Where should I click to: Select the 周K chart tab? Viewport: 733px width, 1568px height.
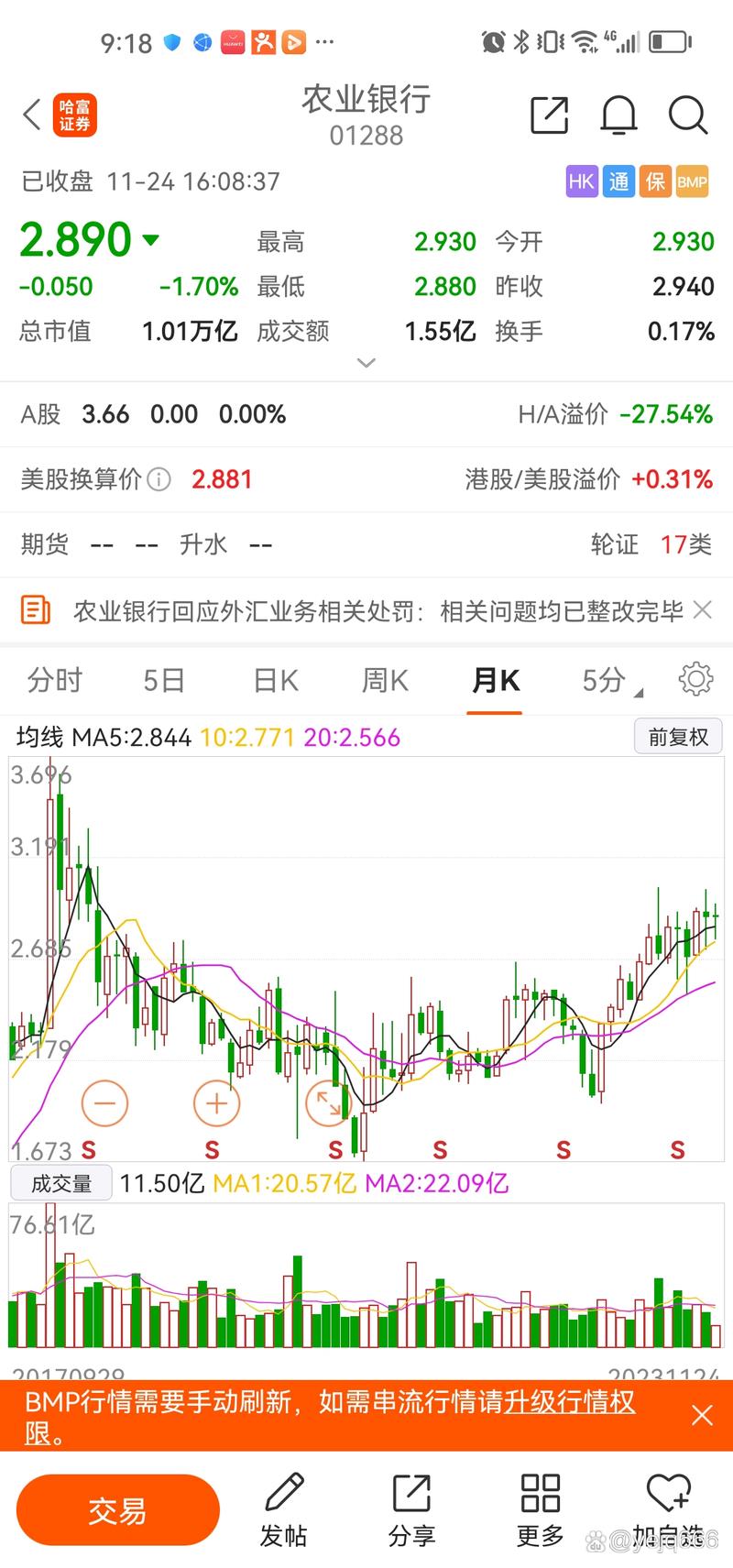385,681
